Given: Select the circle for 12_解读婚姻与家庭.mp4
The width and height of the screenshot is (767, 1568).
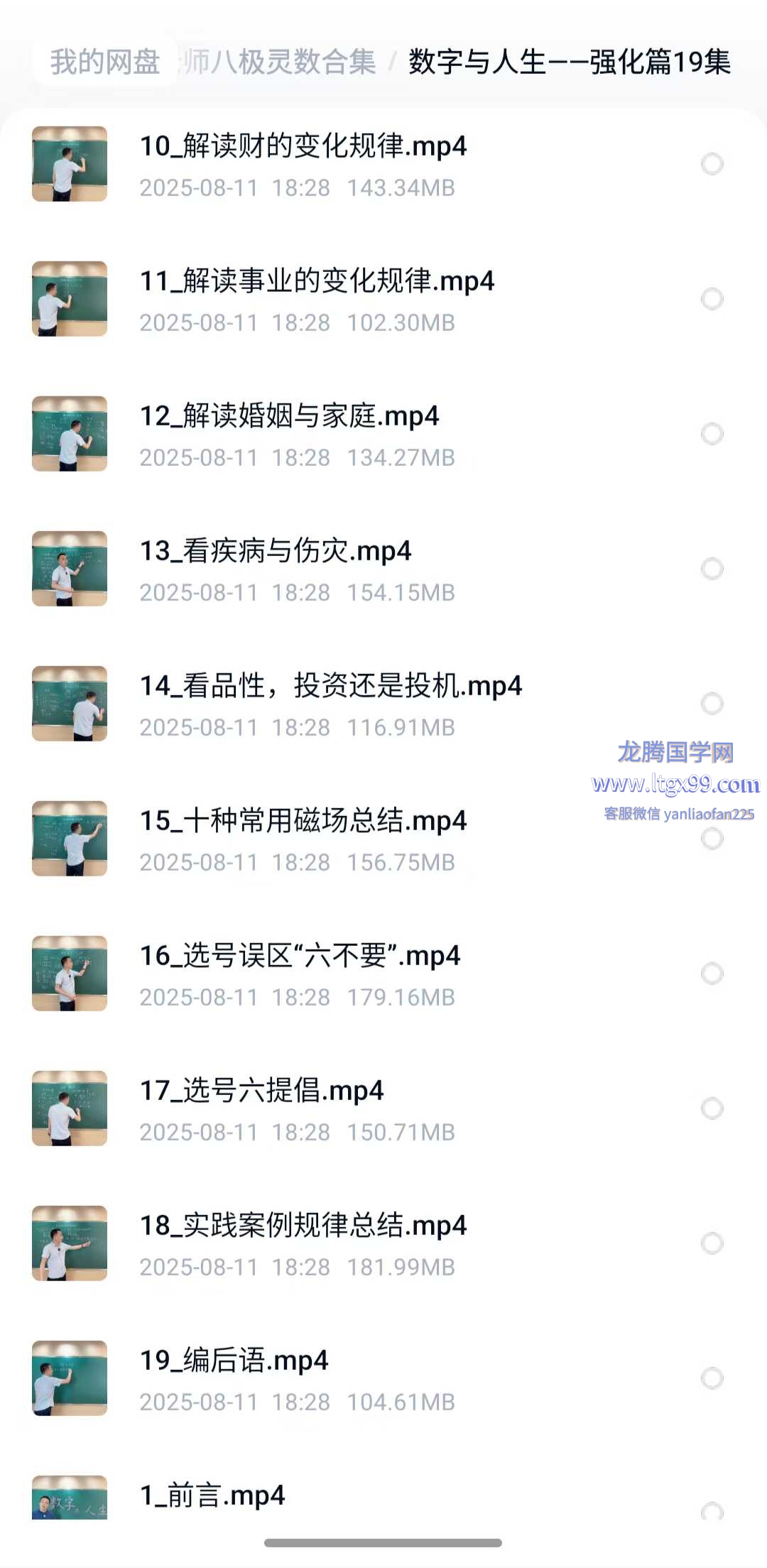Looking at the screenshot, I should [712, 434].
